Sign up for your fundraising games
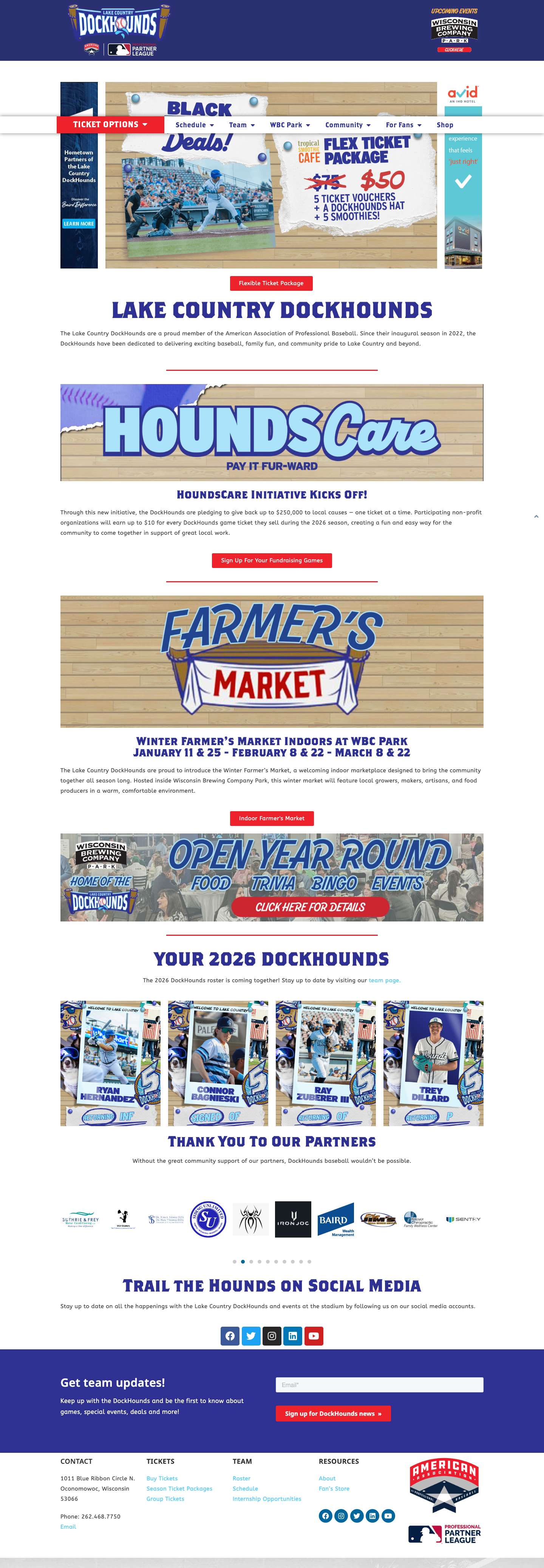The image size is (544, 1568). 272,560
